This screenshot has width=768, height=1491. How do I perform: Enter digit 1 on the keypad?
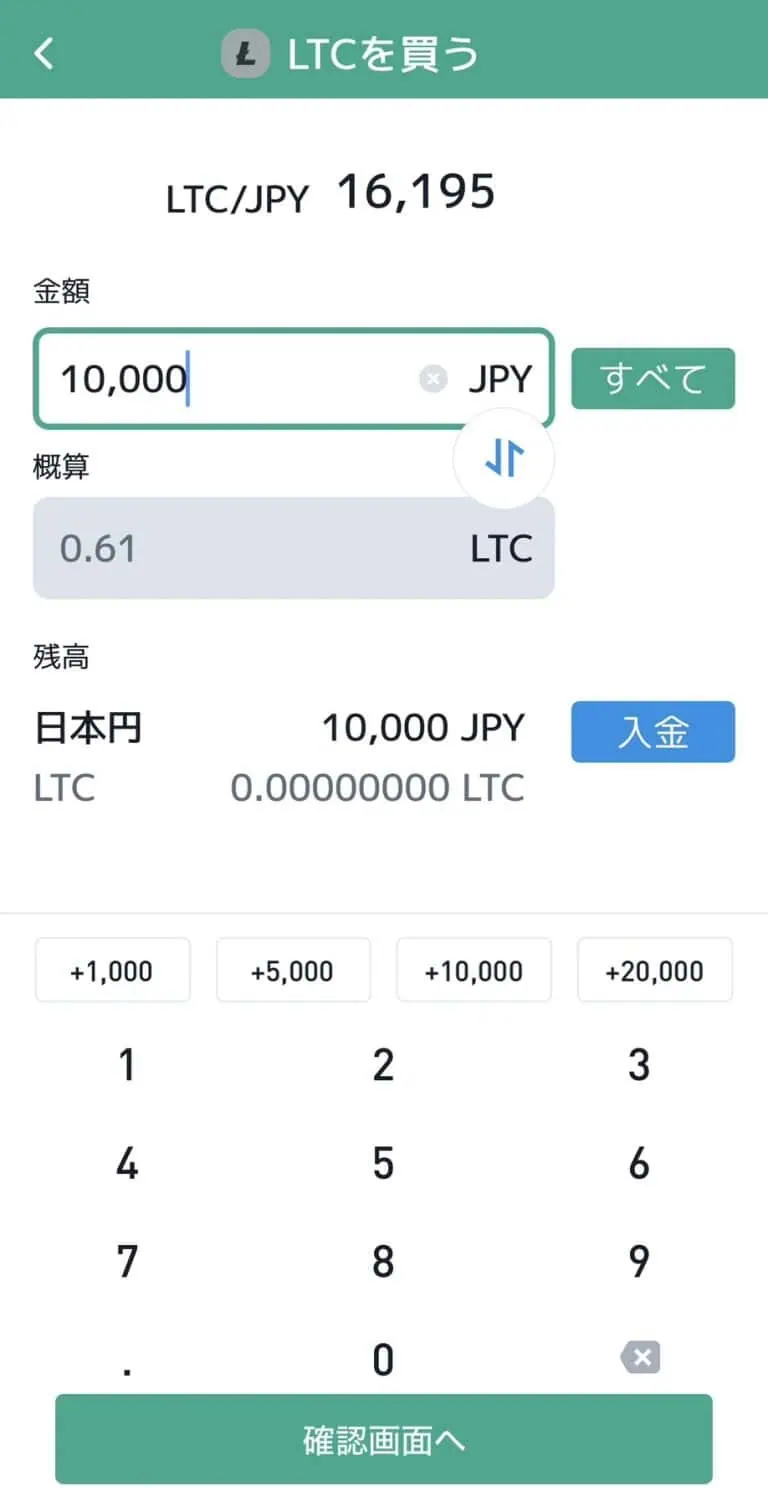coord(127,1066)
